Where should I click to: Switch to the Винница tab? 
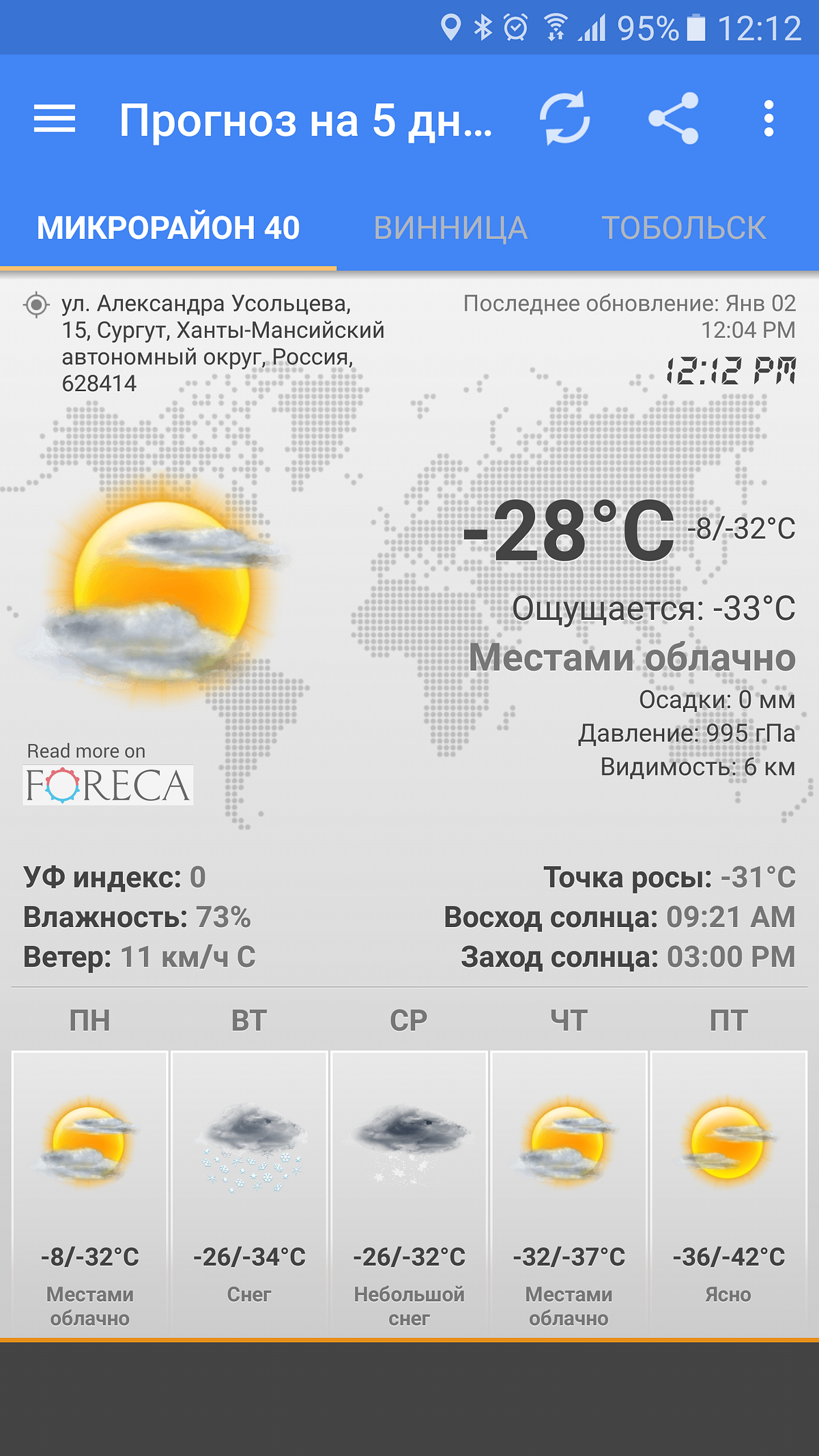(450, 228)
